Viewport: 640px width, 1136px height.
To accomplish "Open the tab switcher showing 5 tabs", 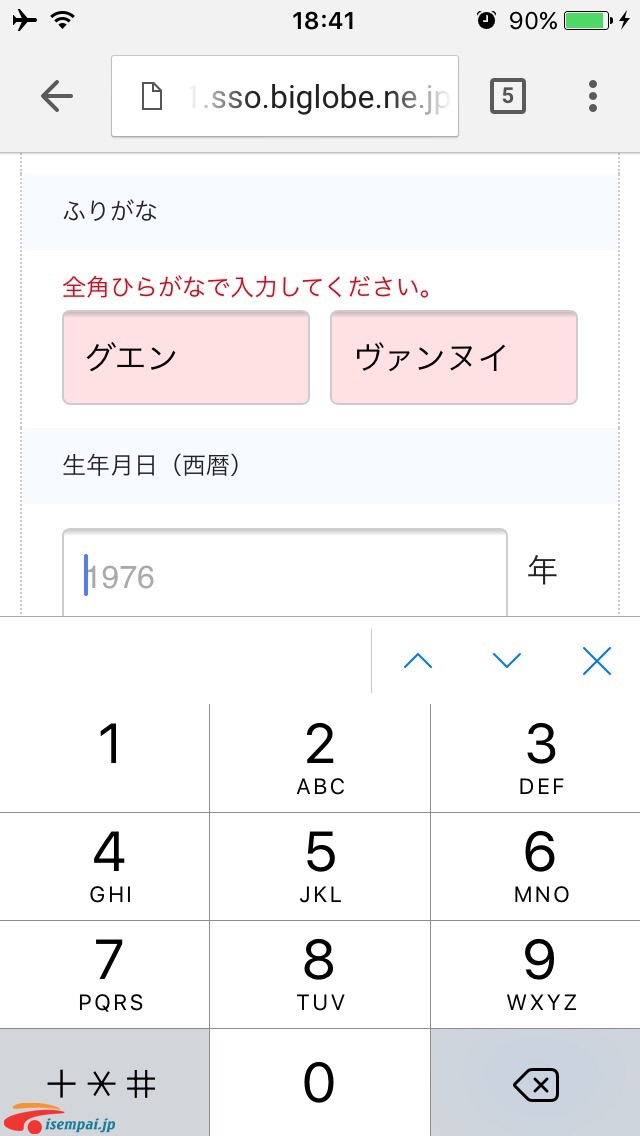I will click(x=507, y=96).
